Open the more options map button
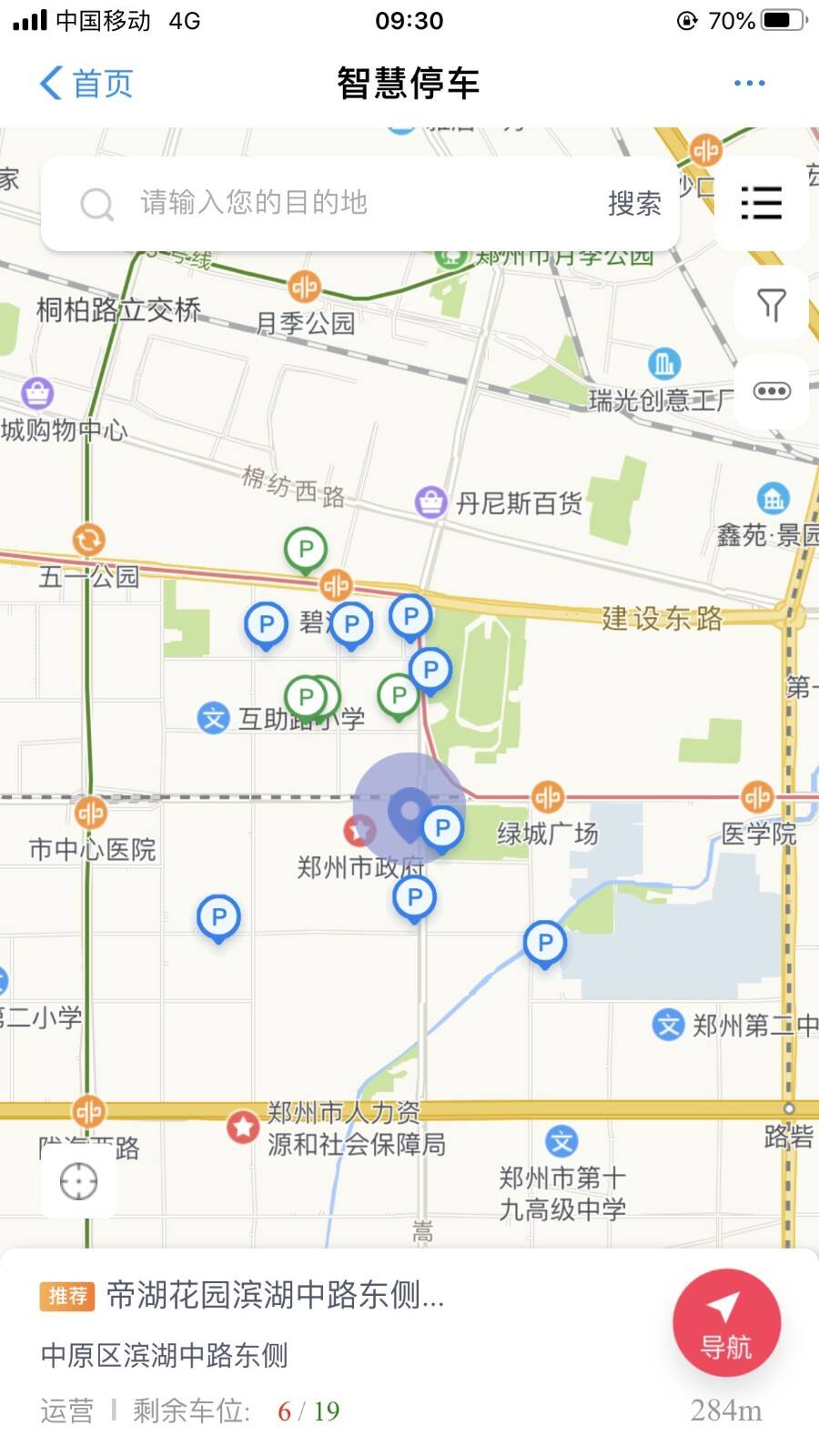This screenshot has width=819, height=1456. click(771, 391)
